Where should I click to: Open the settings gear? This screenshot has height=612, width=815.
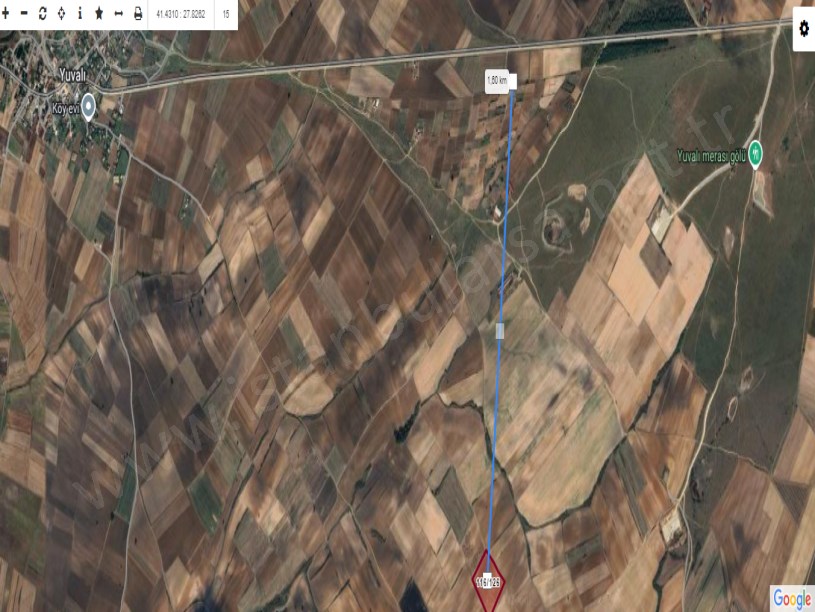click(803, 29)
